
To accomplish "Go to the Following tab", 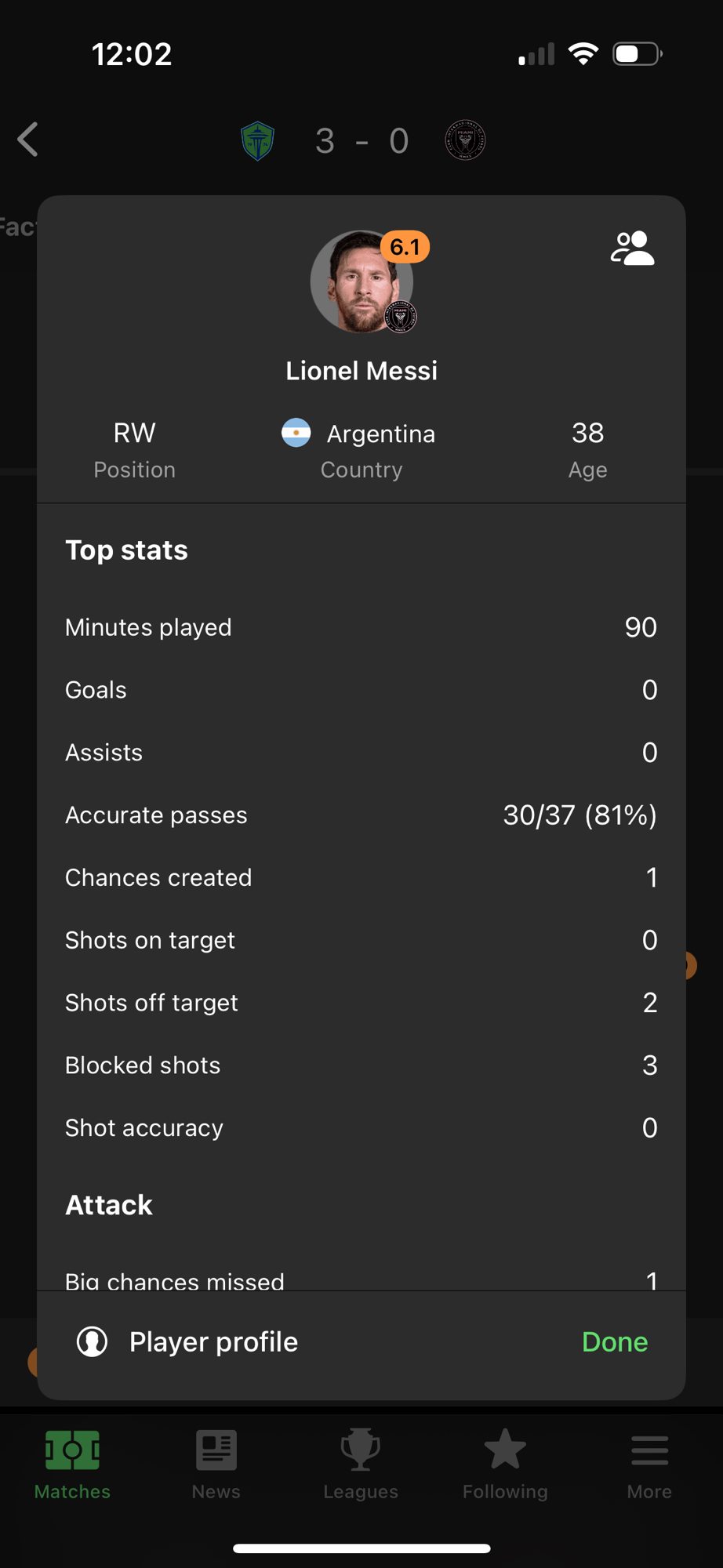I will click(x=505, y=1464).
